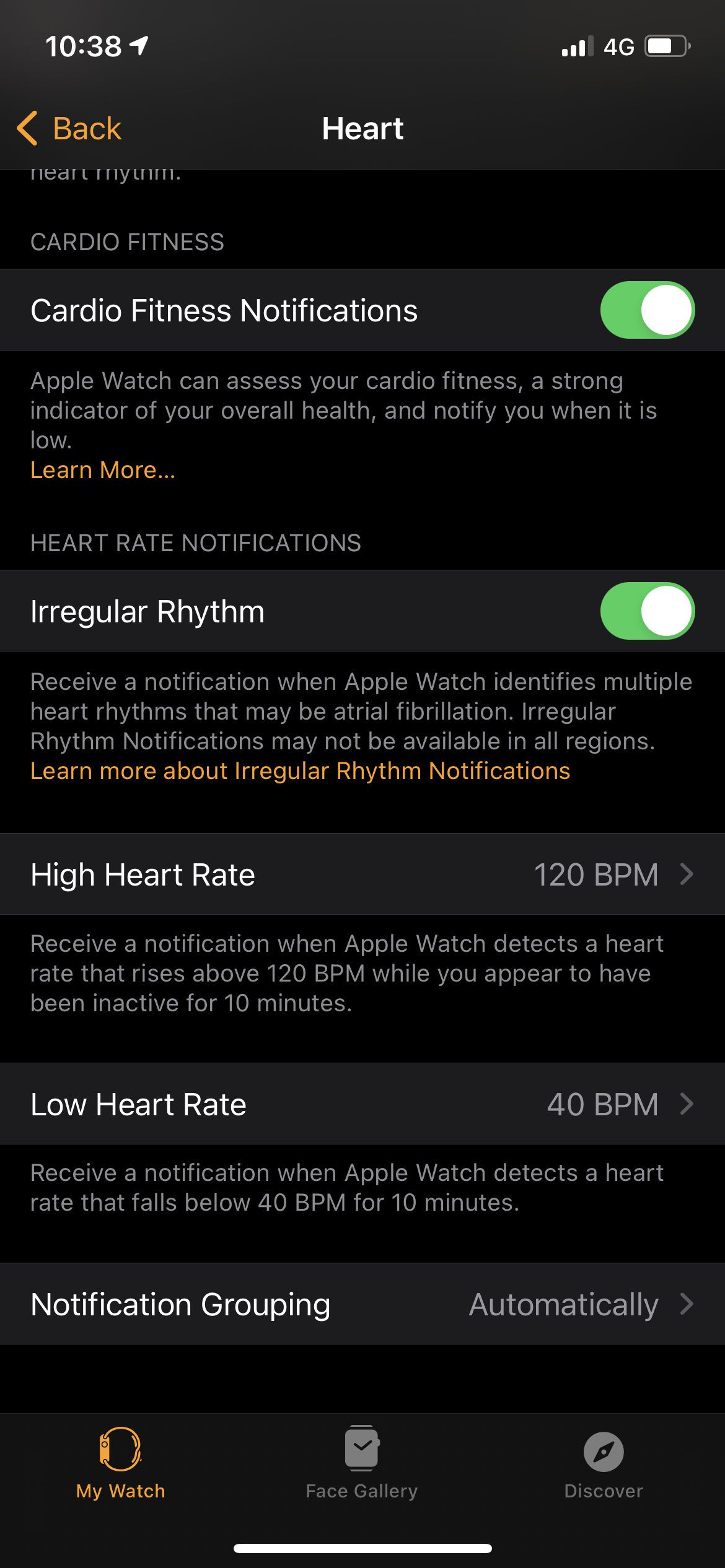Image resolution: width=725 pixels, height=1568 pixels.
Task: Go back to the previous screen
Action: [x=69, y=129]
